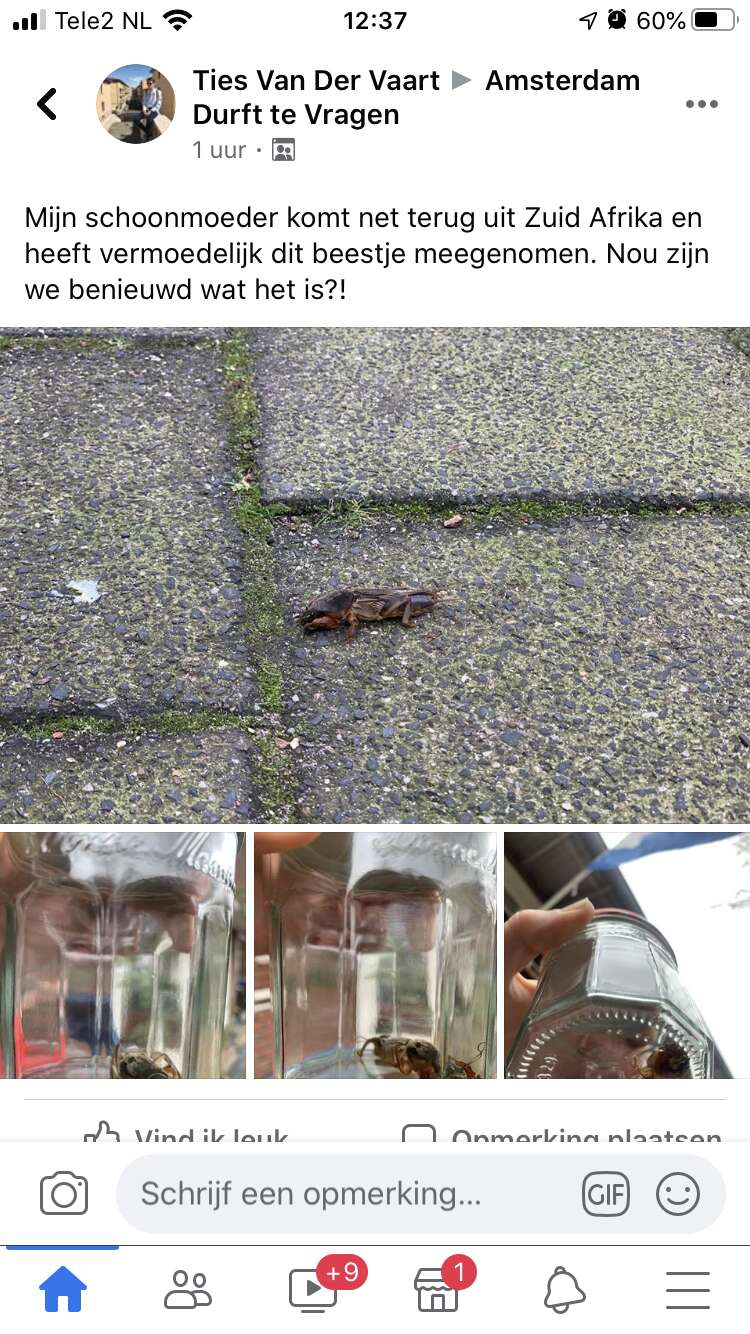The width and height of the screenshot is (750, 1334).
Task: Open the hamburger menu tab
Action: pos(688,1290)
